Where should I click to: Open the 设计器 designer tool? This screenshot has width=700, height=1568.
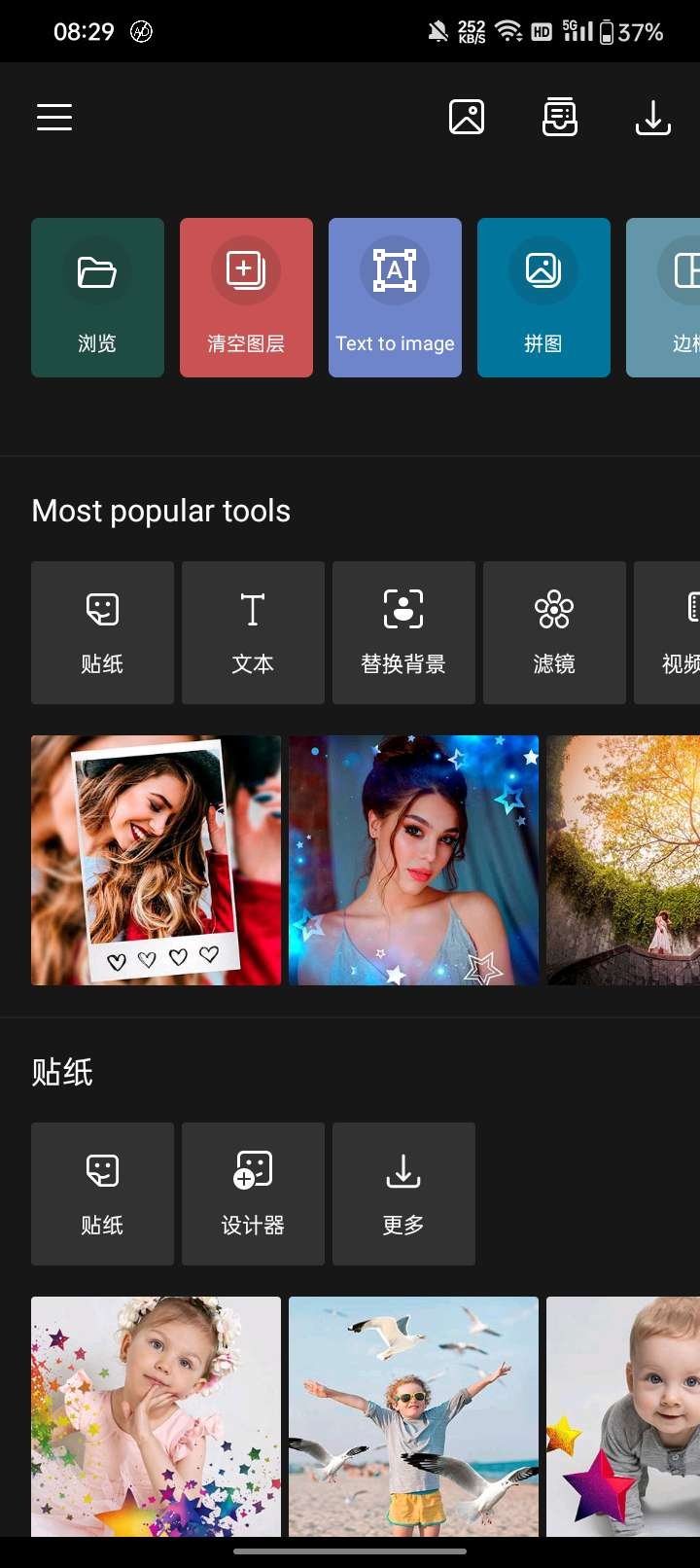(x=253, y=1194)
